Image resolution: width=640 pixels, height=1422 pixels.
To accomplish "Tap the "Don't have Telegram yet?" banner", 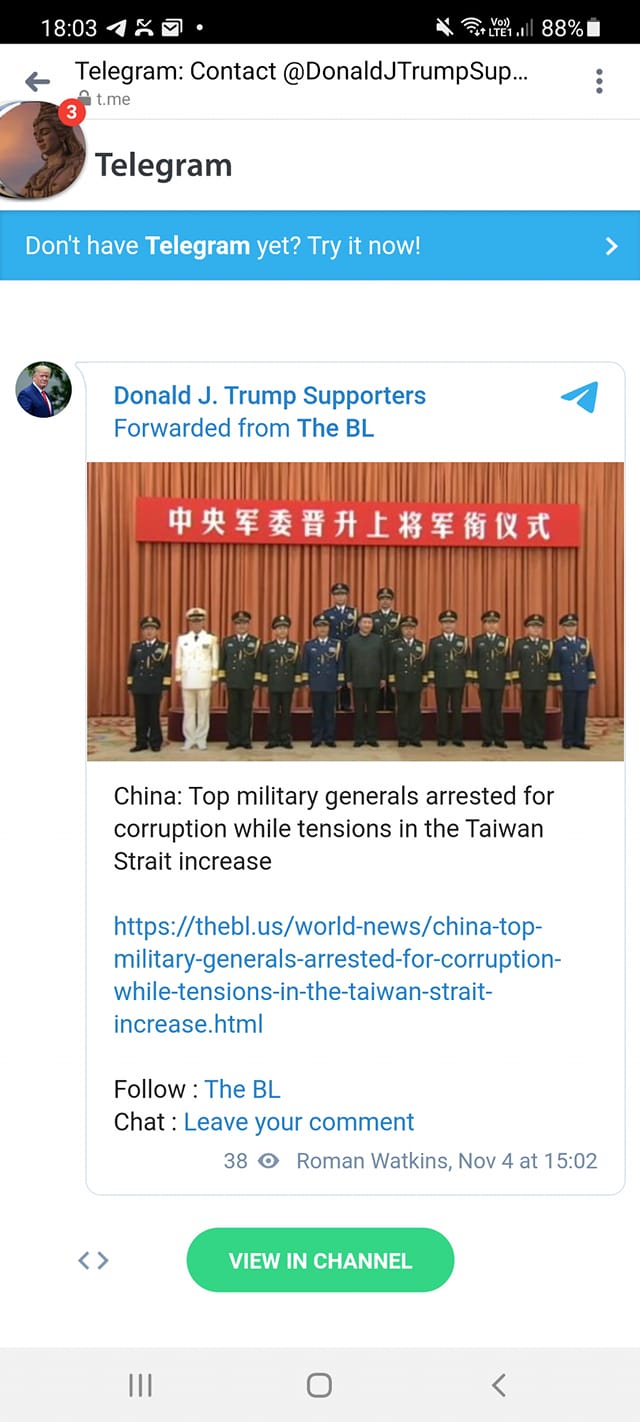I will point(320,245).
